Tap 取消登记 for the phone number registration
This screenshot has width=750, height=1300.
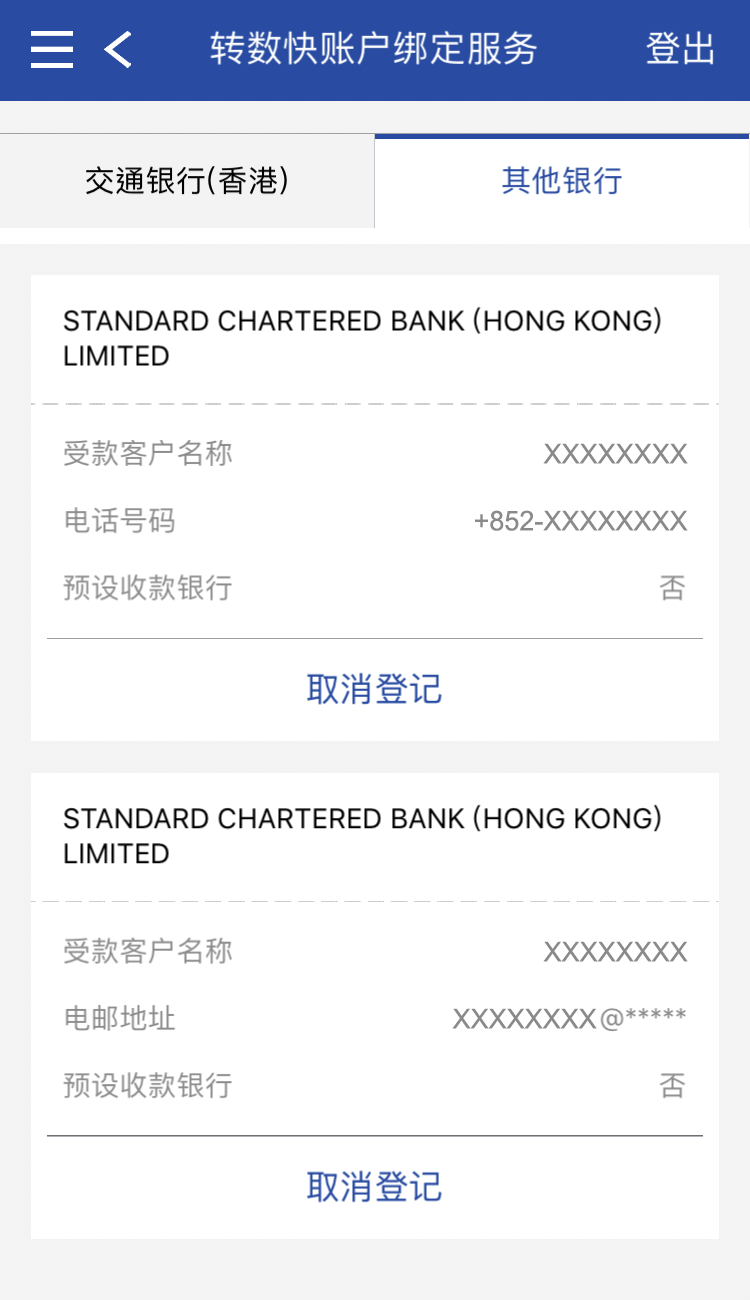pos(374,689)
